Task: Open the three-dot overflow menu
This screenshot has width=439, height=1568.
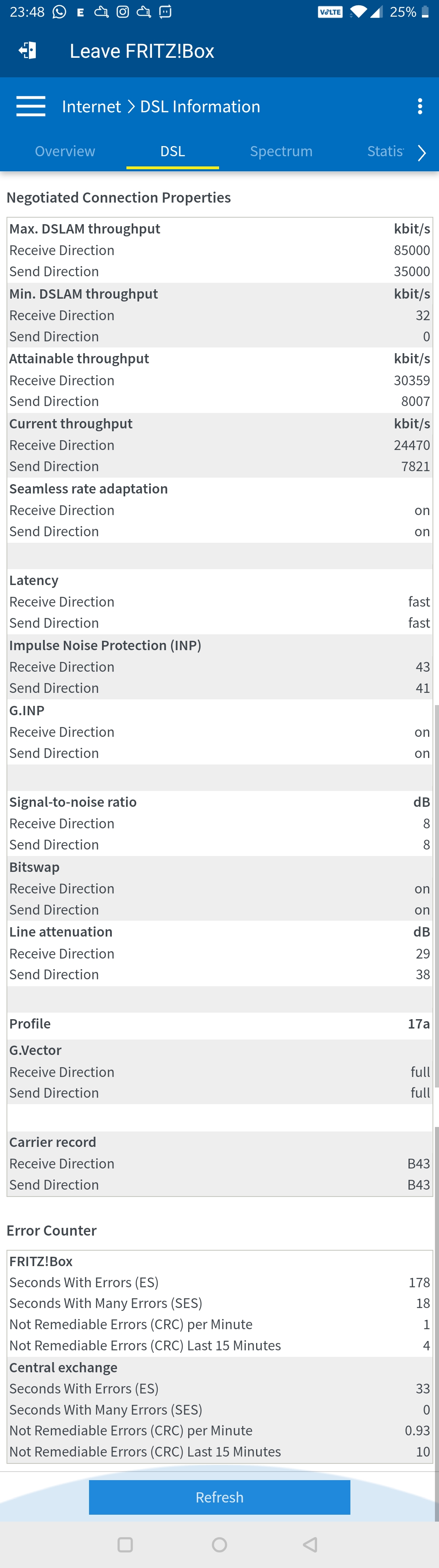Action: [419, 106]
